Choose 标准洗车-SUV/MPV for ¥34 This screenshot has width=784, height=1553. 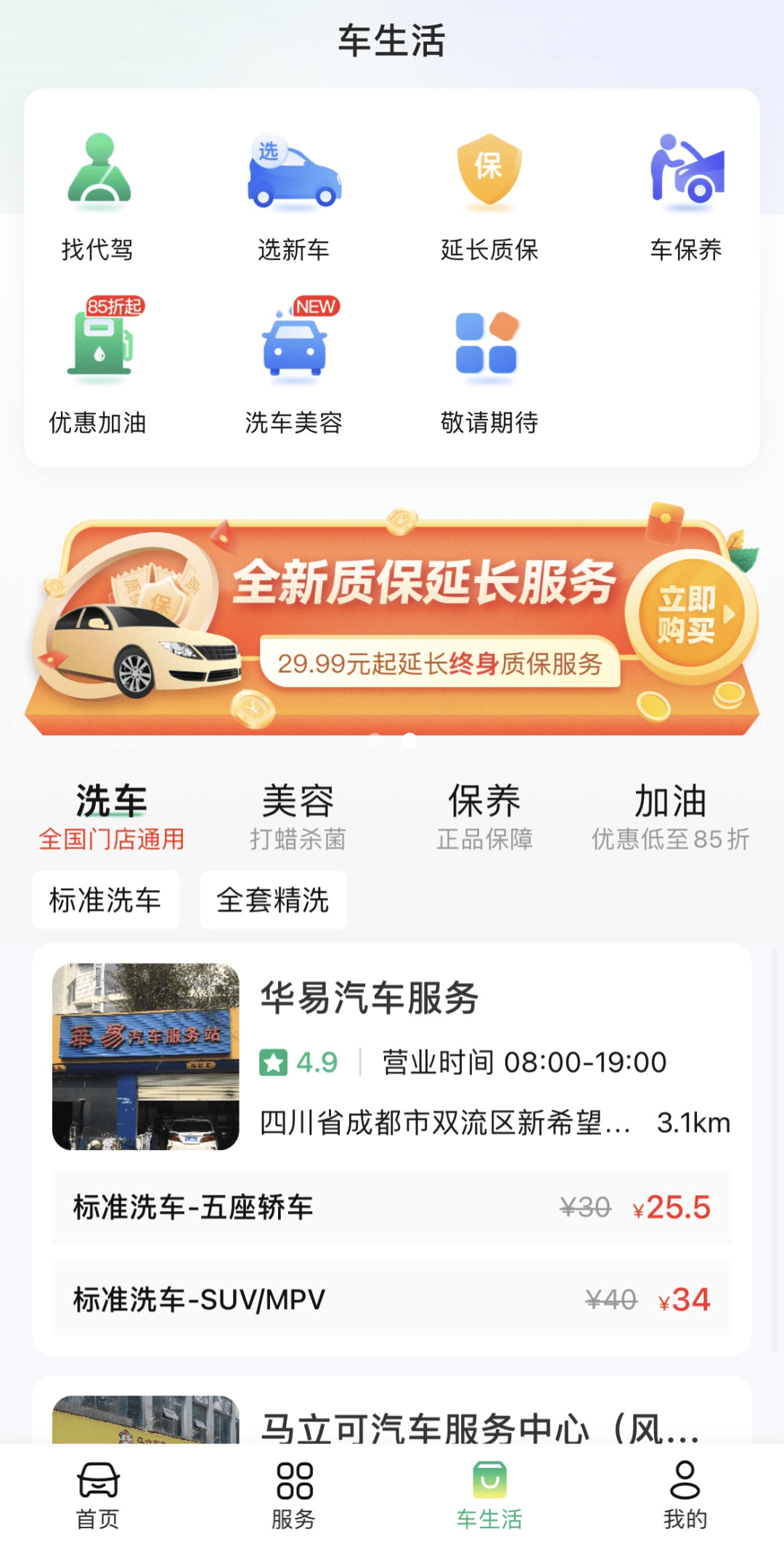click(x=392, y=1299)
